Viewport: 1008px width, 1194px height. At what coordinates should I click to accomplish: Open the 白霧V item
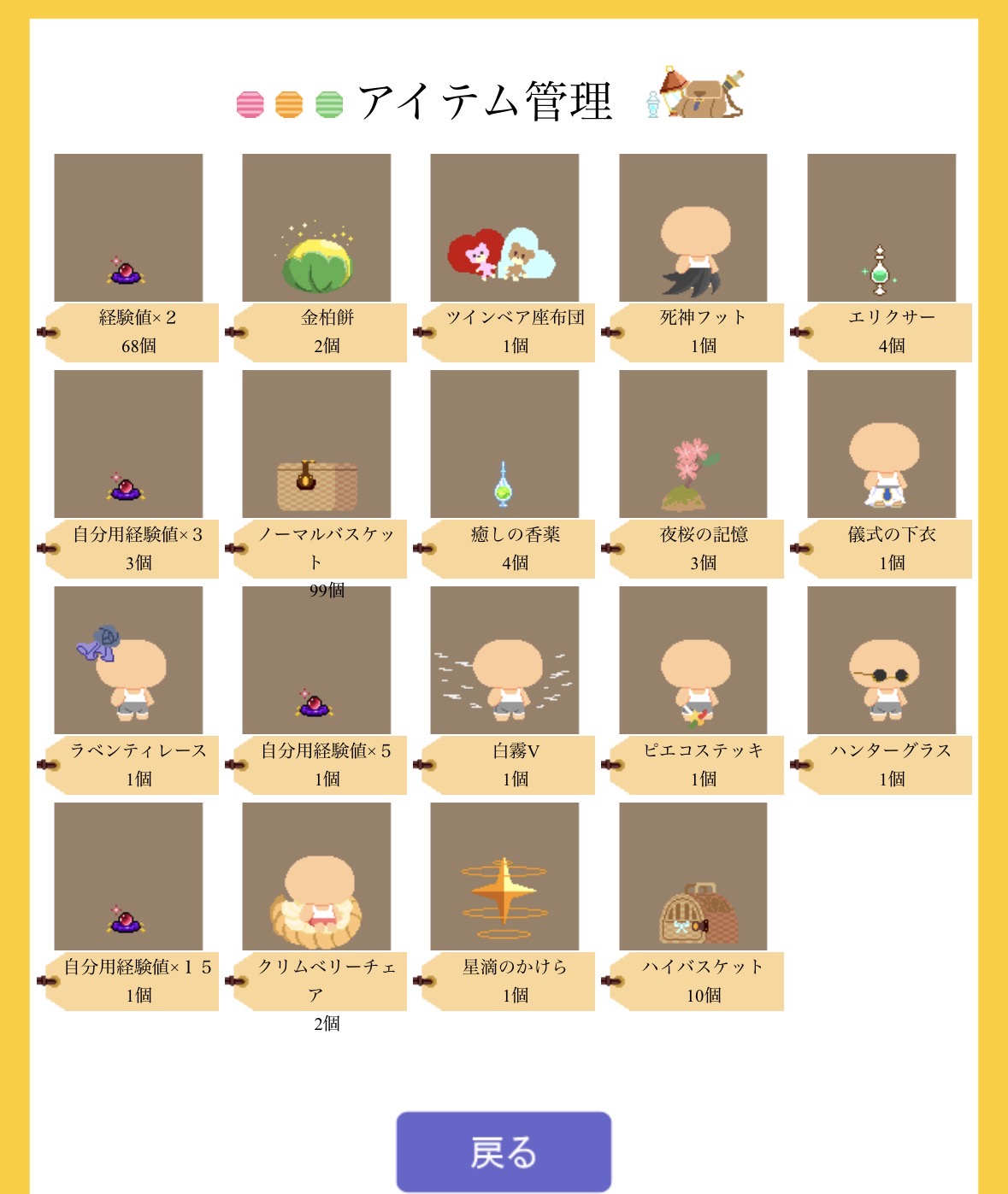pyautogui.click(x=504, y=661)
